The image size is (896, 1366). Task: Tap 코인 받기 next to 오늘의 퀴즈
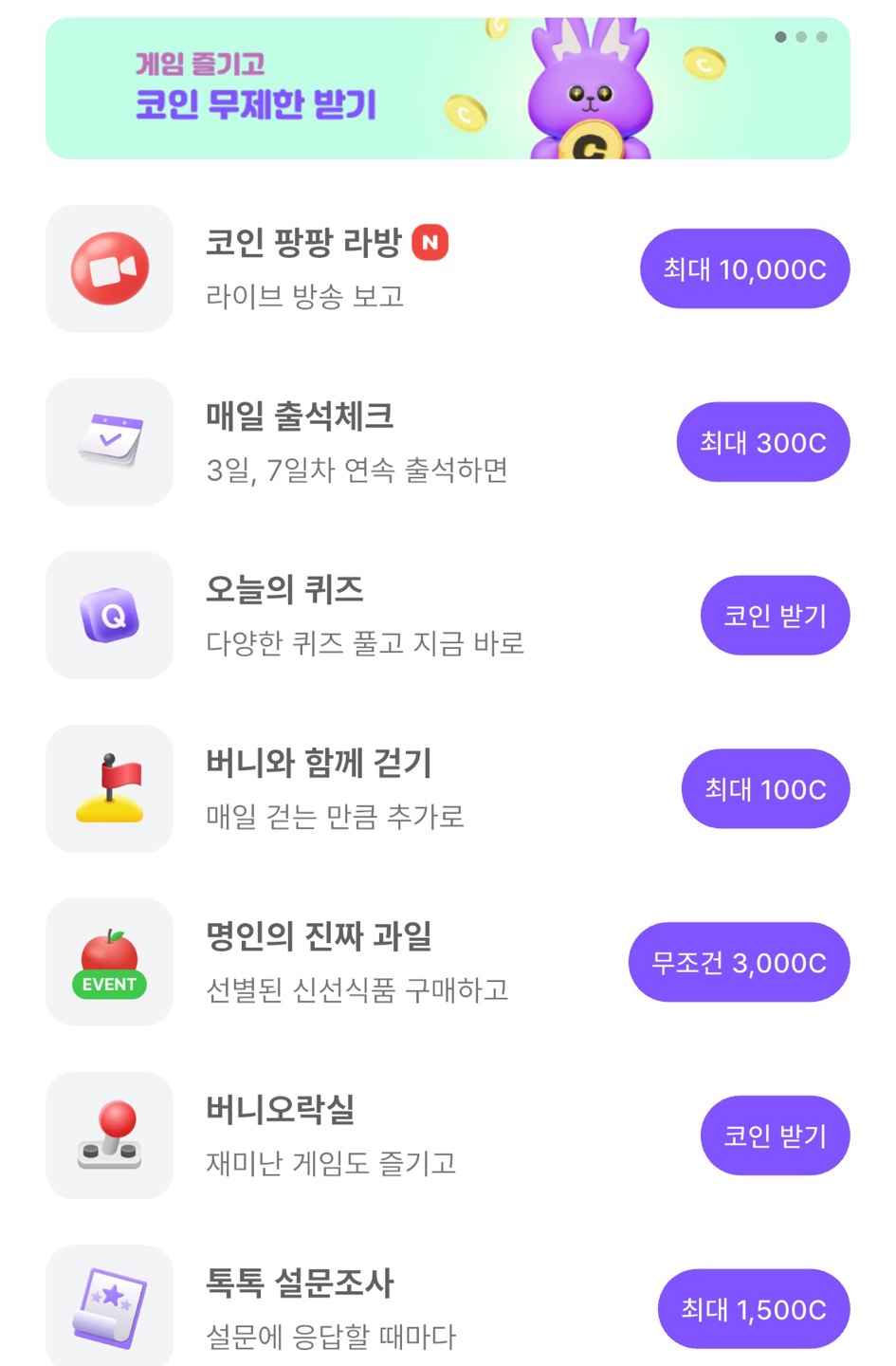click(x=775, y=615)
